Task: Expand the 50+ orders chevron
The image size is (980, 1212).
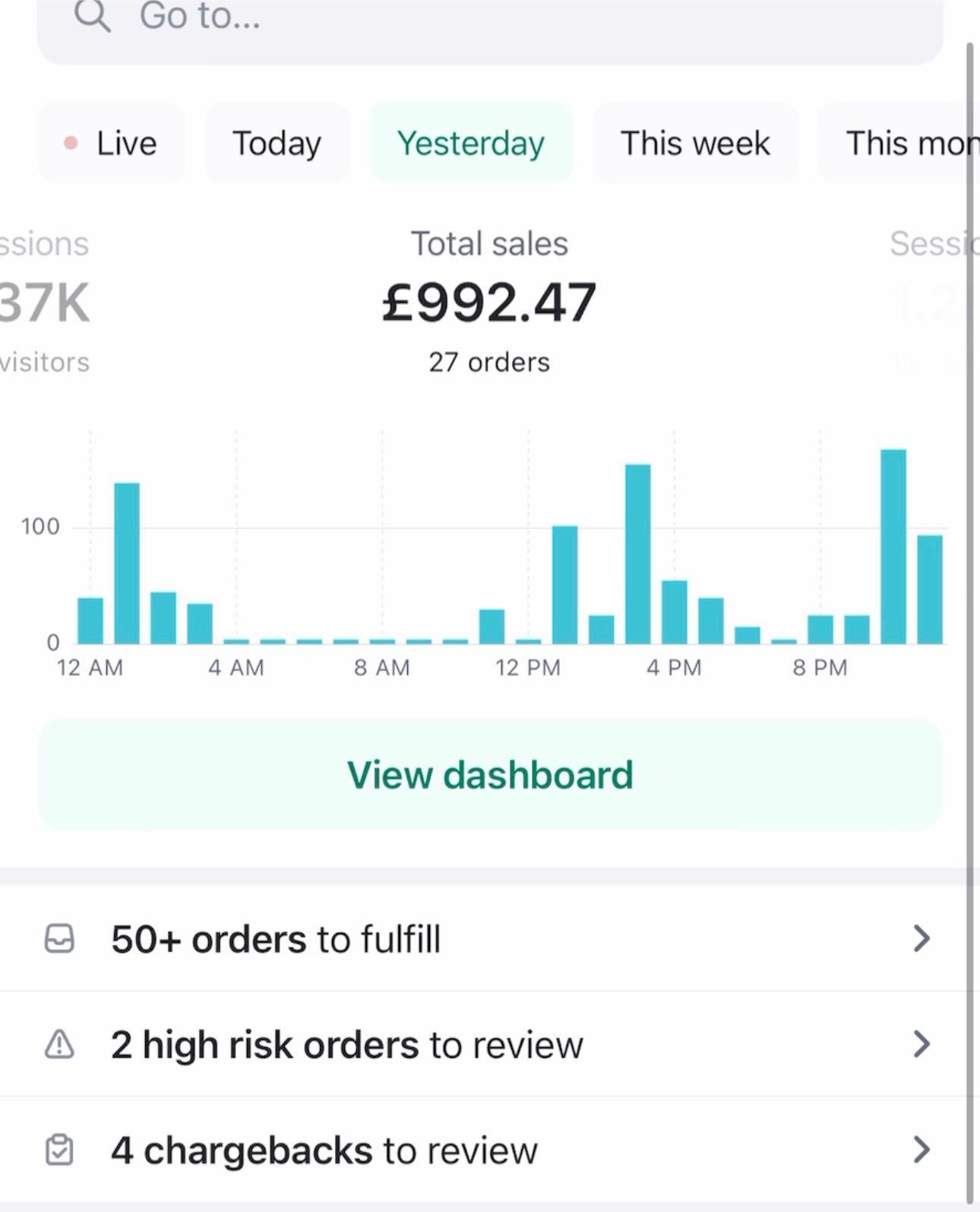Action: [x=922, y=939]
